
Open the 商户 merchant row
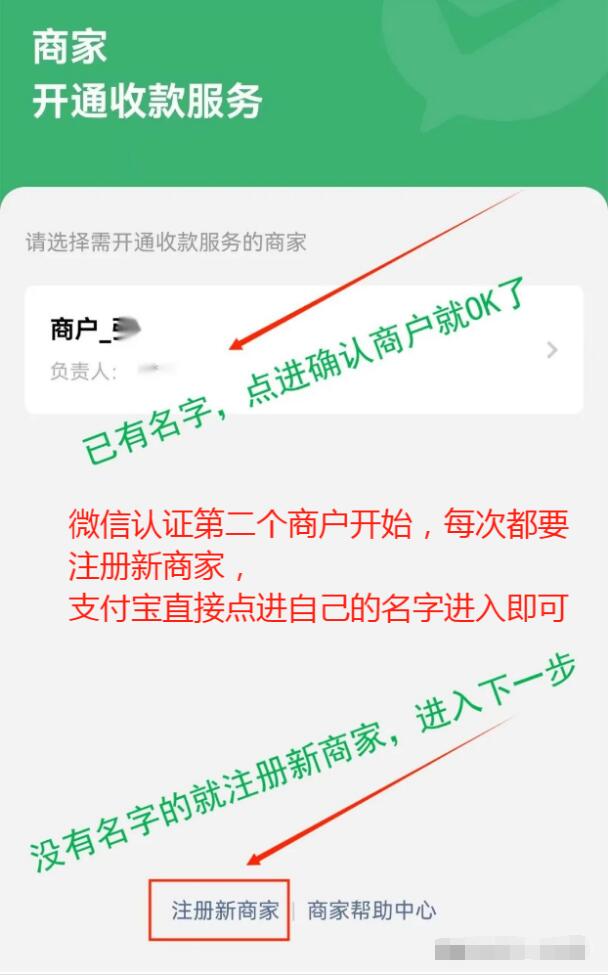[303, 350]
